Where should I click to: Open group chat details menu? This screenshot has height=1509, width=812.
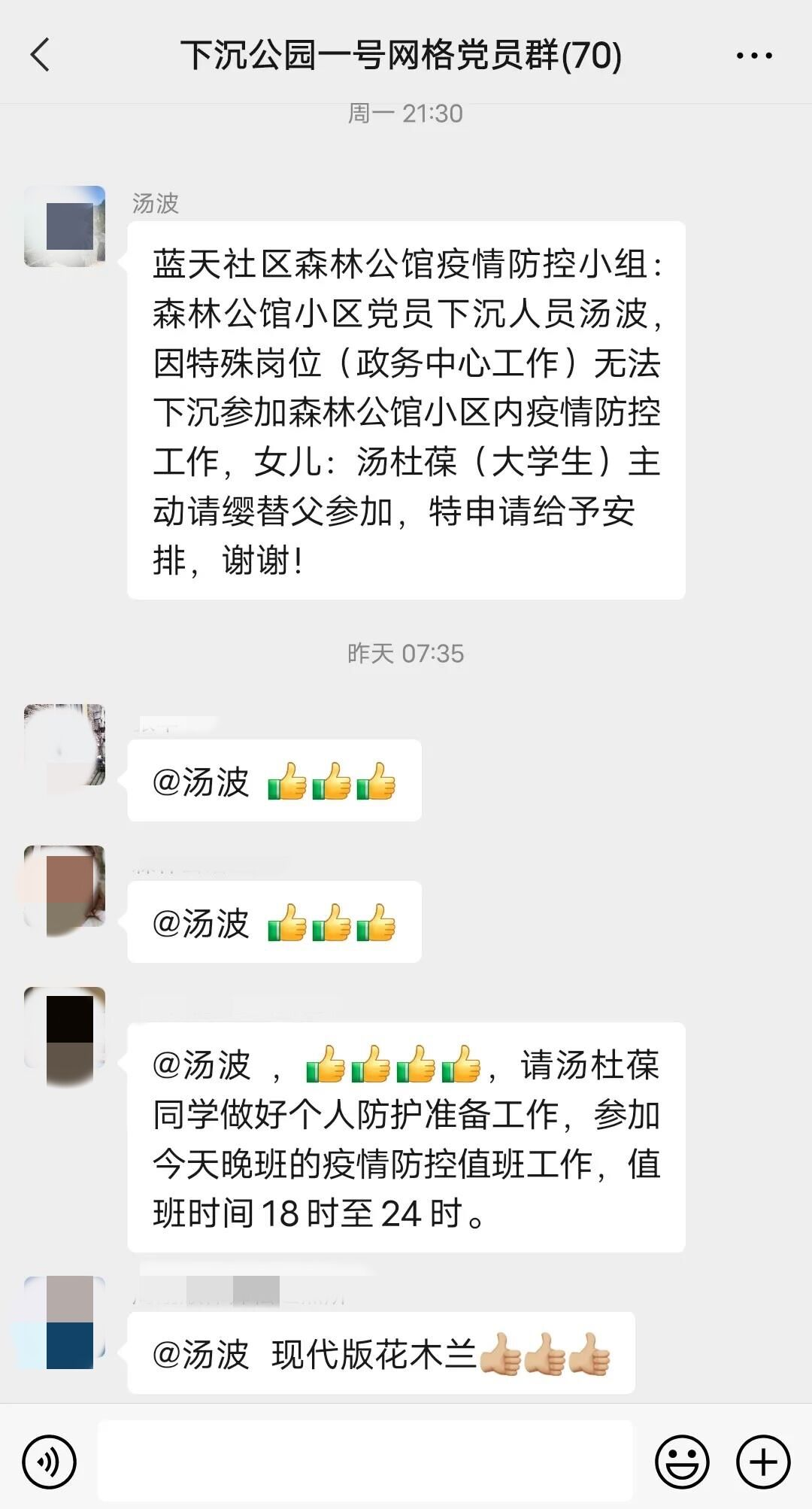(753, 56)
